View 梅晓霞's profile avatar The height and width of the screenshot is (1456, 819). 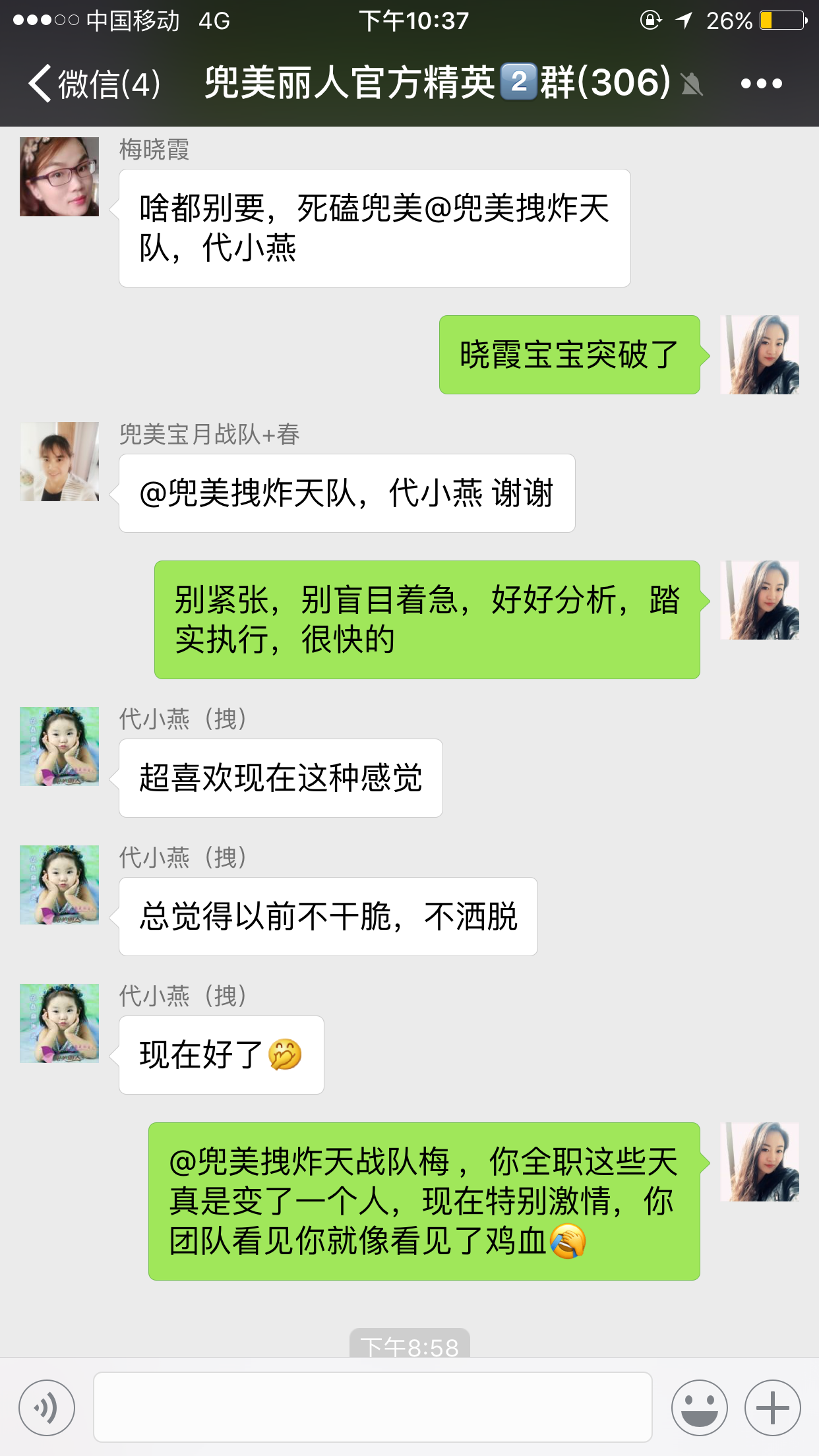[x=59, y=177]
